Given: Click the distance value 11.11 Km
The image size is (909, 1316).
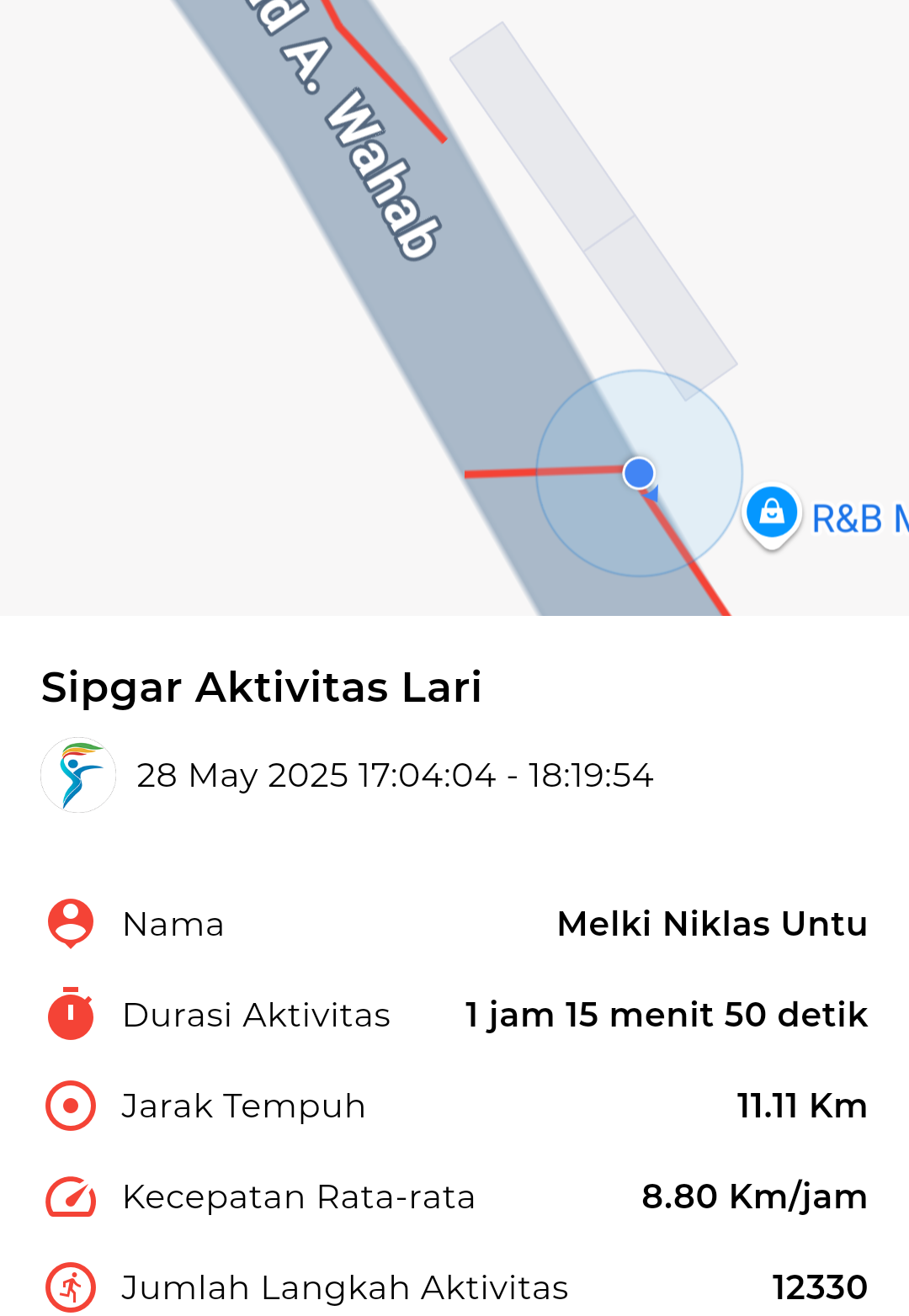Looking at the screenshot, I should point(800,1105).
